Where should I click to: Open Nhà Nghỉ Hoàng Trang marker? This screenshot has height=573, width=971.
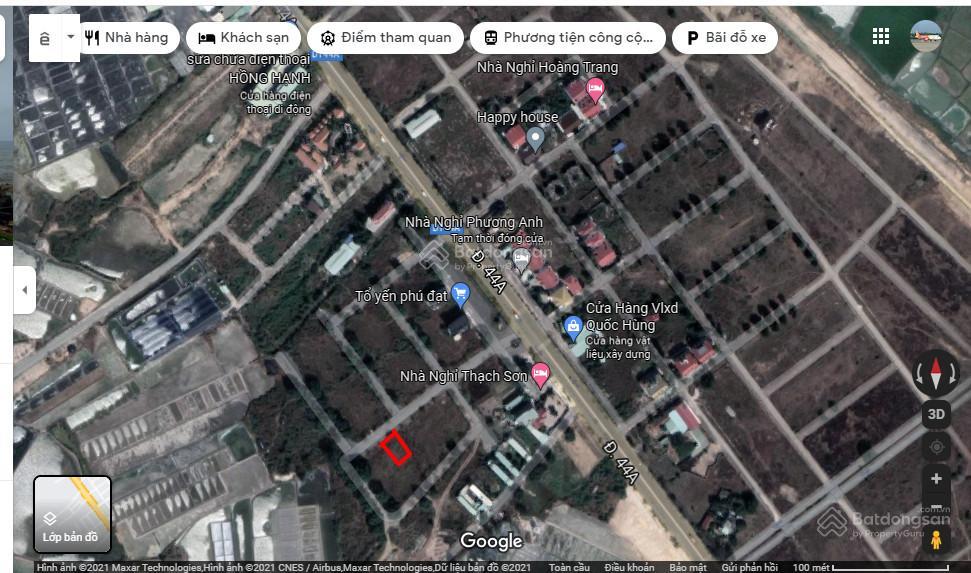[x=595, y=90]
